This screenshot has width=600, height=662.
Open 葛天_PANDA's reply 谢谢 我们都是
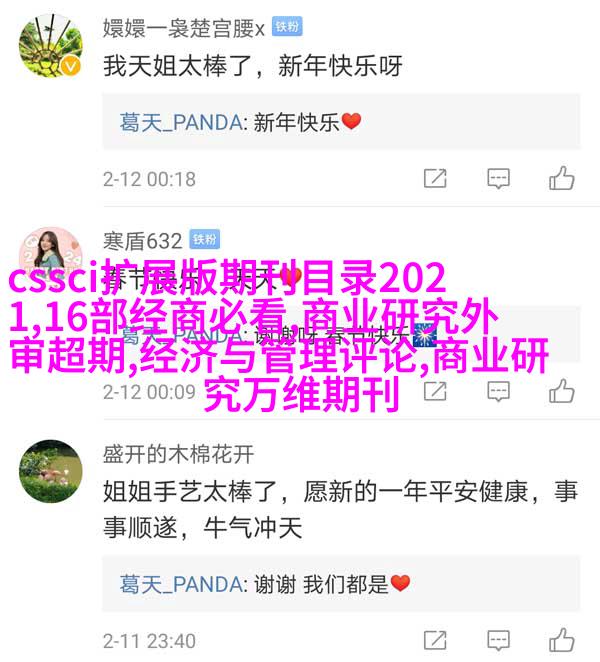(264, 583)
